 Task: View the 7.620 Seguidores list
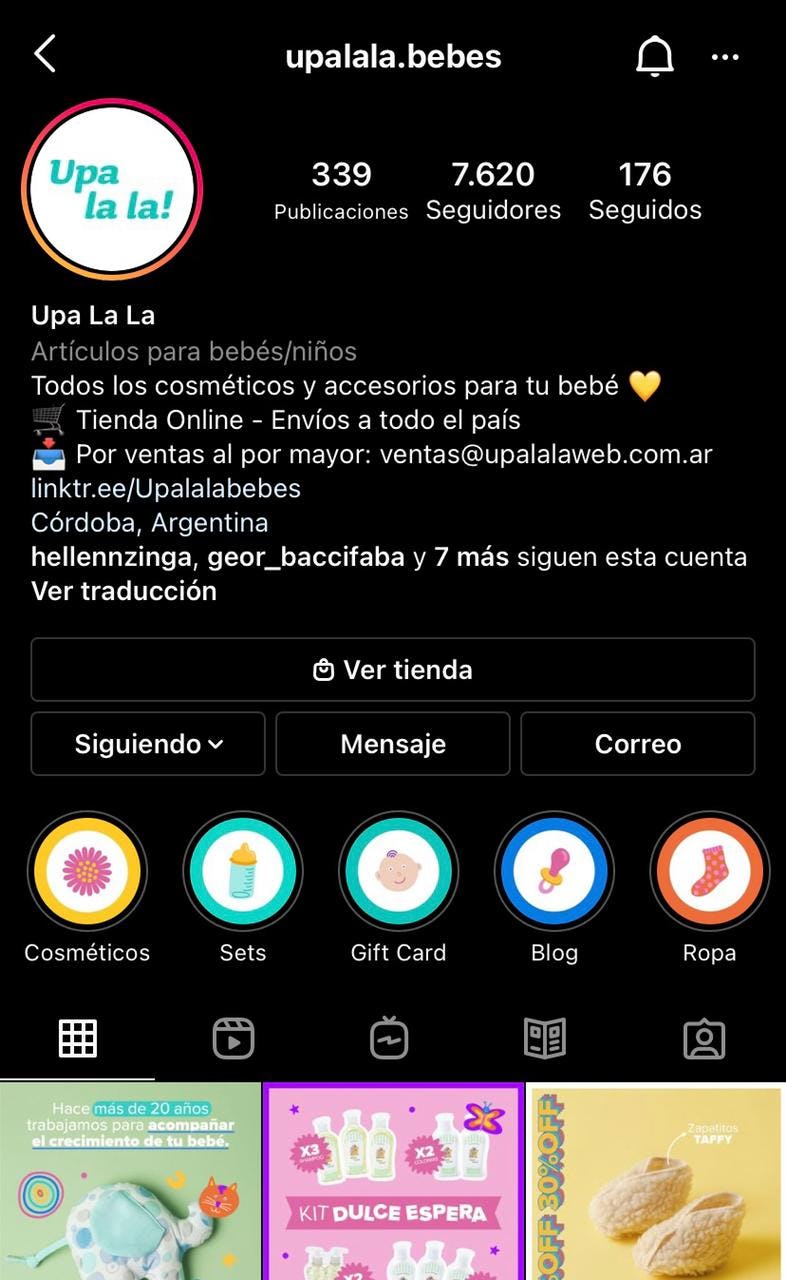point(493,188)
